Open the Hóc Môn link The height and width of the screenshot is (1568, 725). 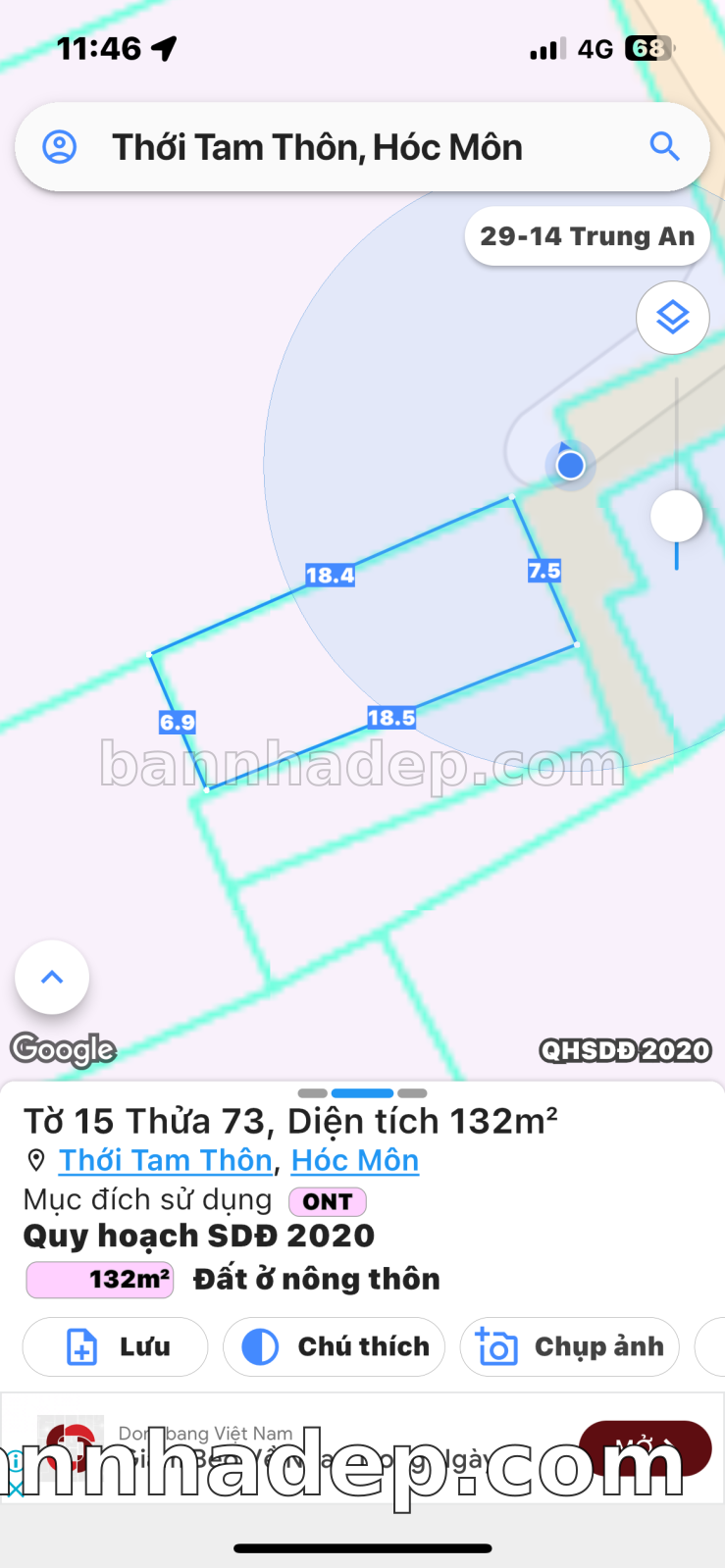tap(354, 1160)
